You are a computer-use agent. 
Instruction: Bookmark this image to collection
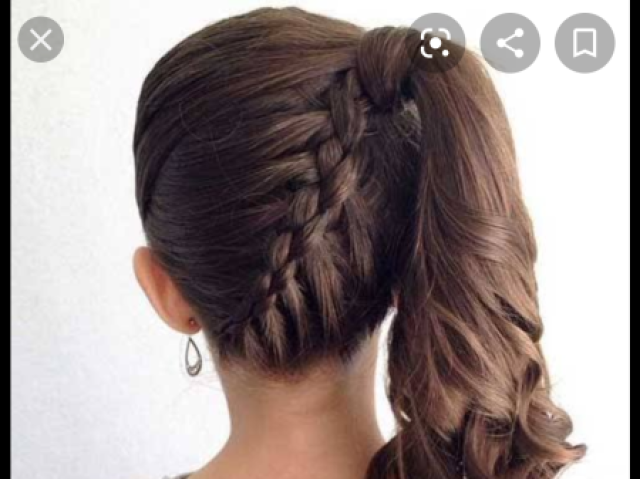pyautogui.click(x=584, y=42)
